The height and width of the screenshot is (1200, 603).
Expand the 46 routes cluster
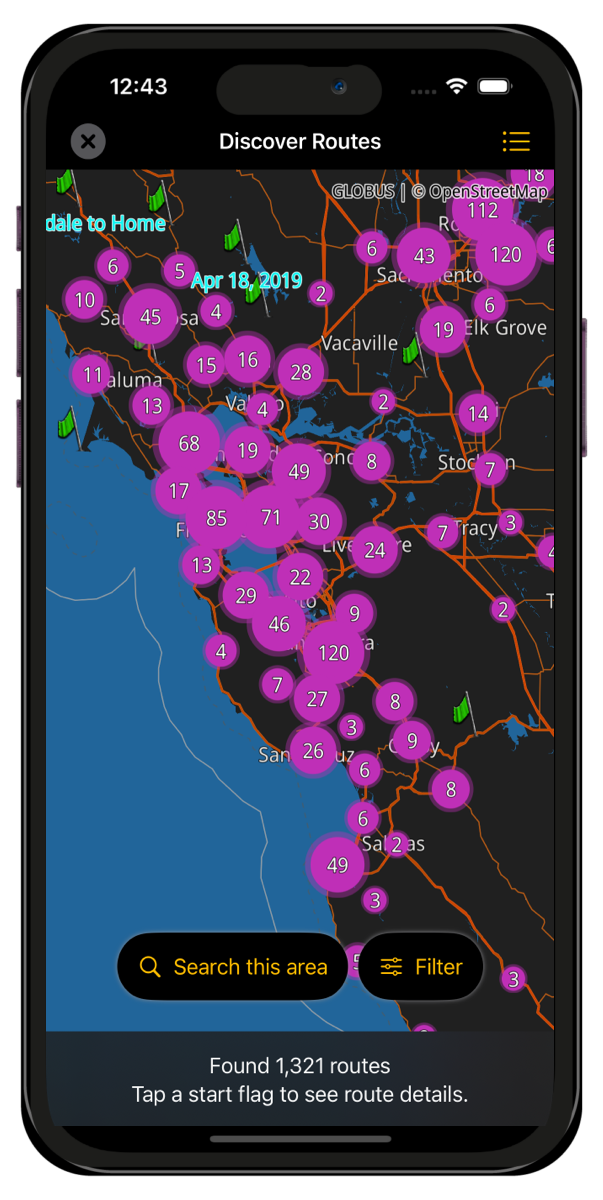coord(279,624)
